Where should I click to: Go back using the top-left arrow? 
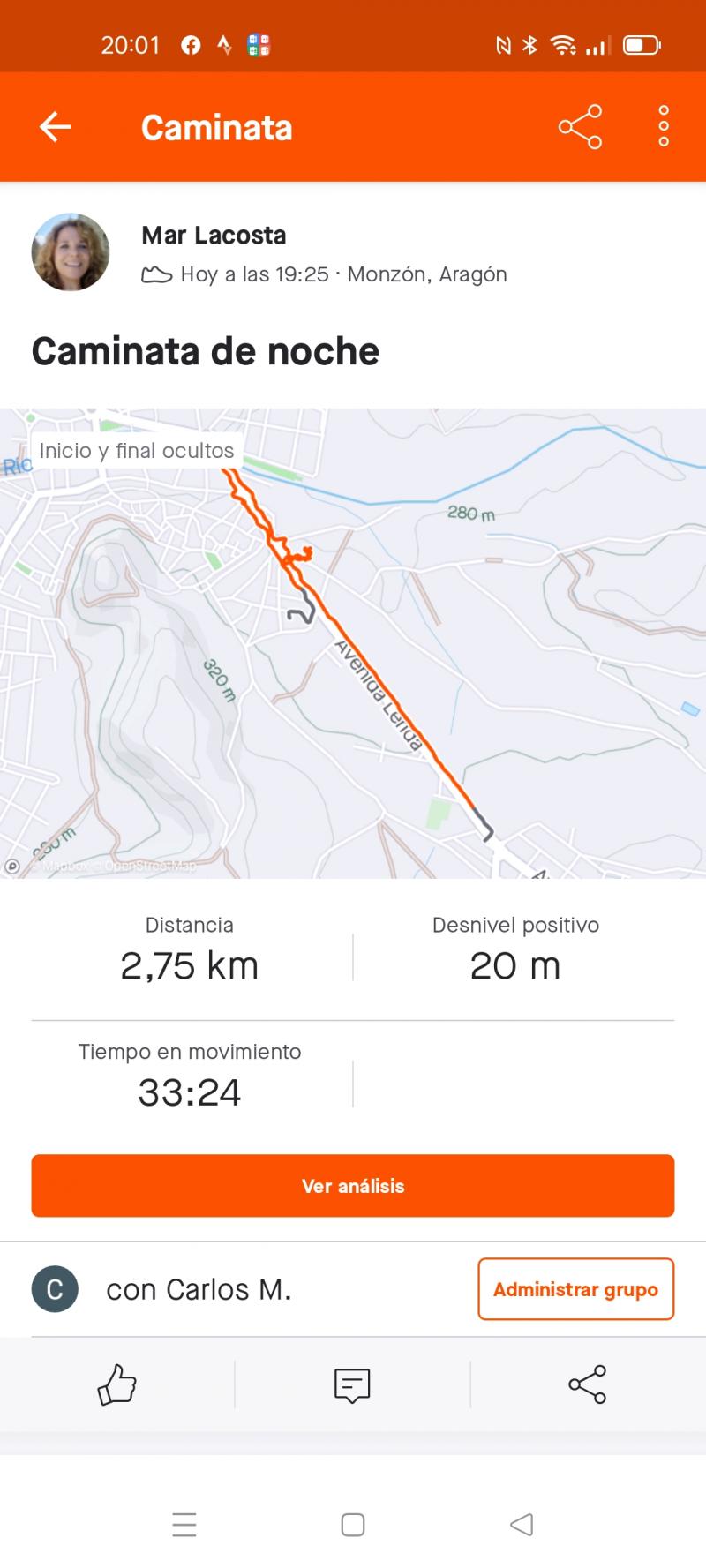[x=55, y=127]
